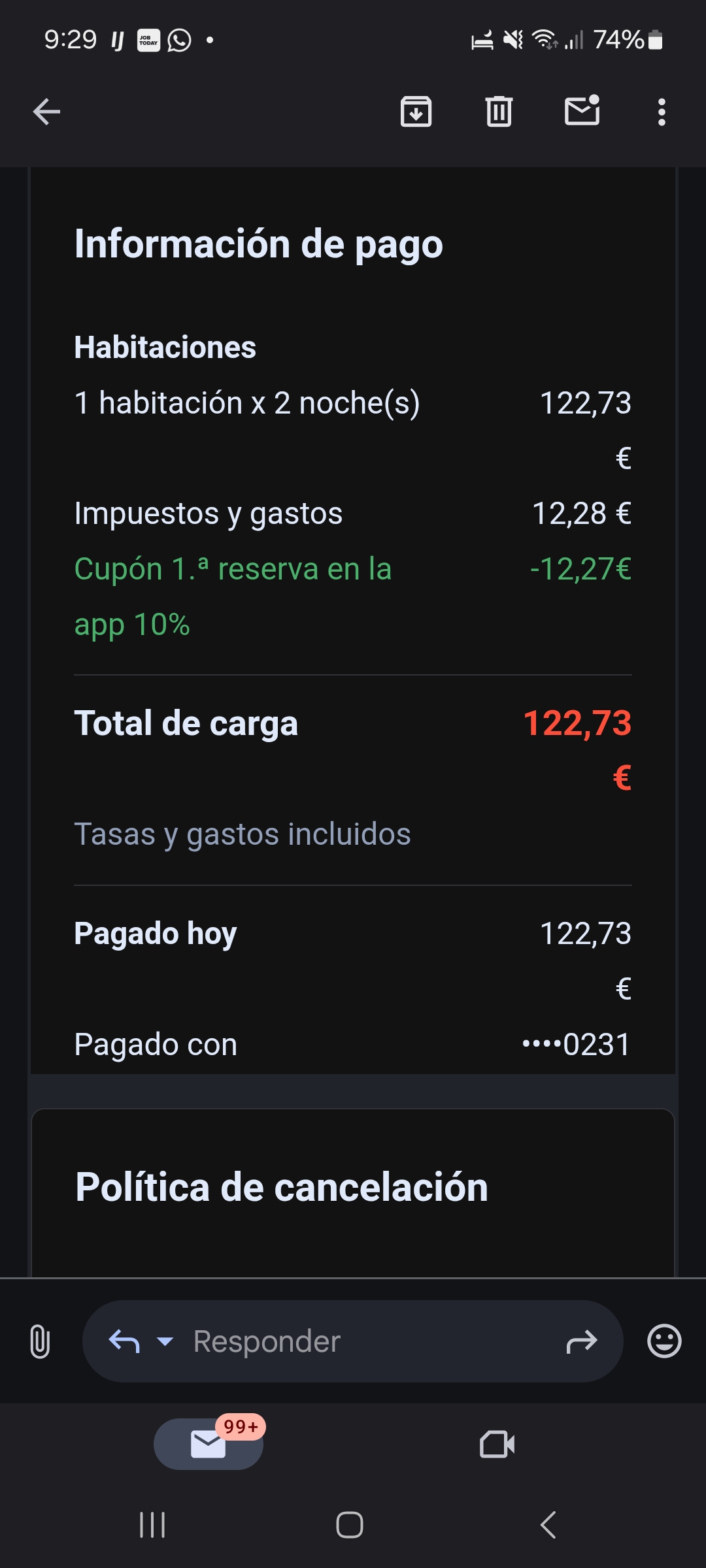
Task: Tap the system home button
Action: (350, 1526)
